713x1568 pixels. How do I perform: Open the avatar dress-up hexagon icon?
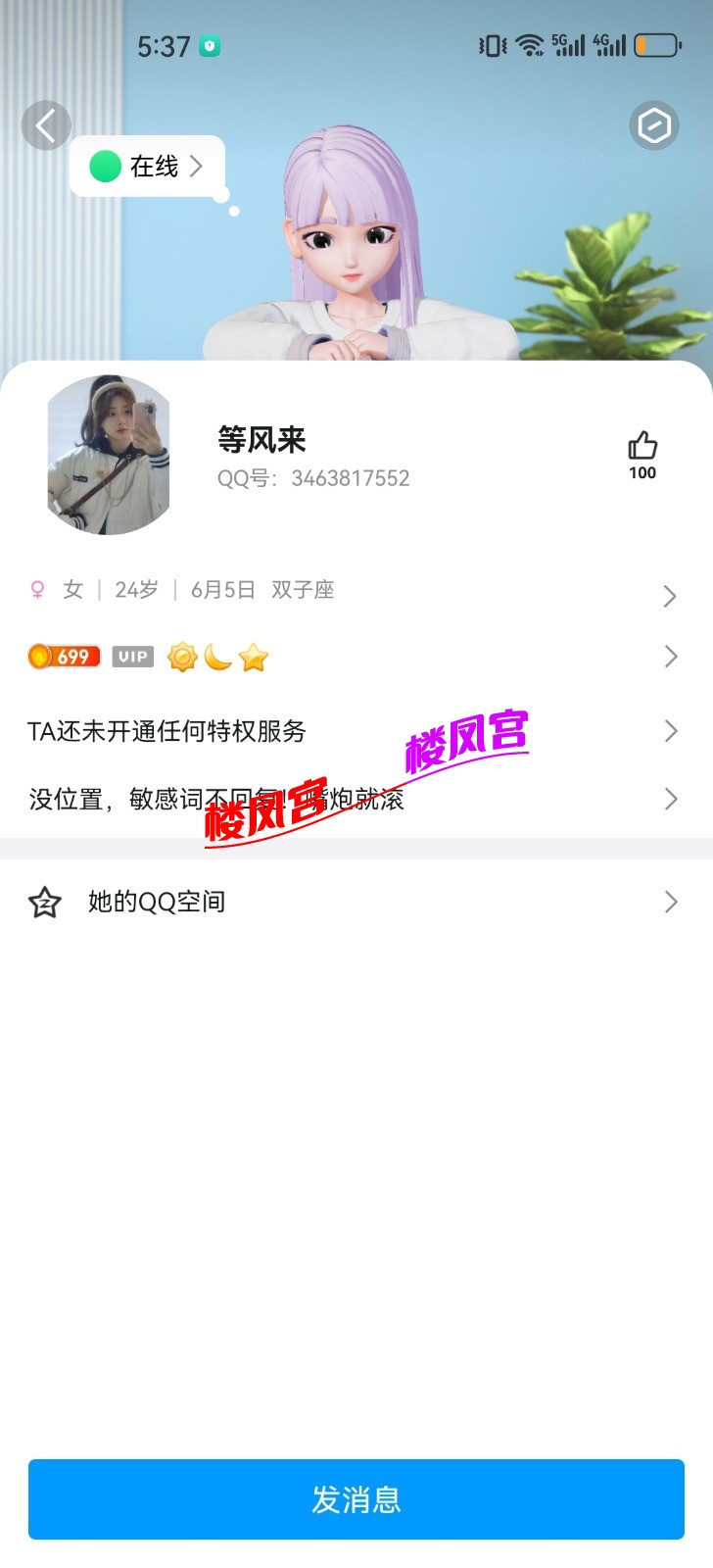(x=653, y=125)
